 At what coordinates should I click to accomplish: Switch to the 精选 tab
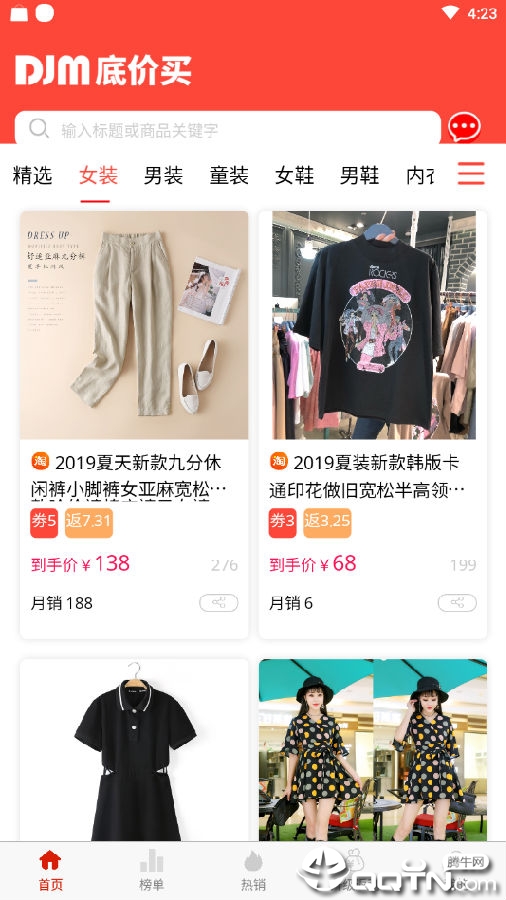point(32,175)
